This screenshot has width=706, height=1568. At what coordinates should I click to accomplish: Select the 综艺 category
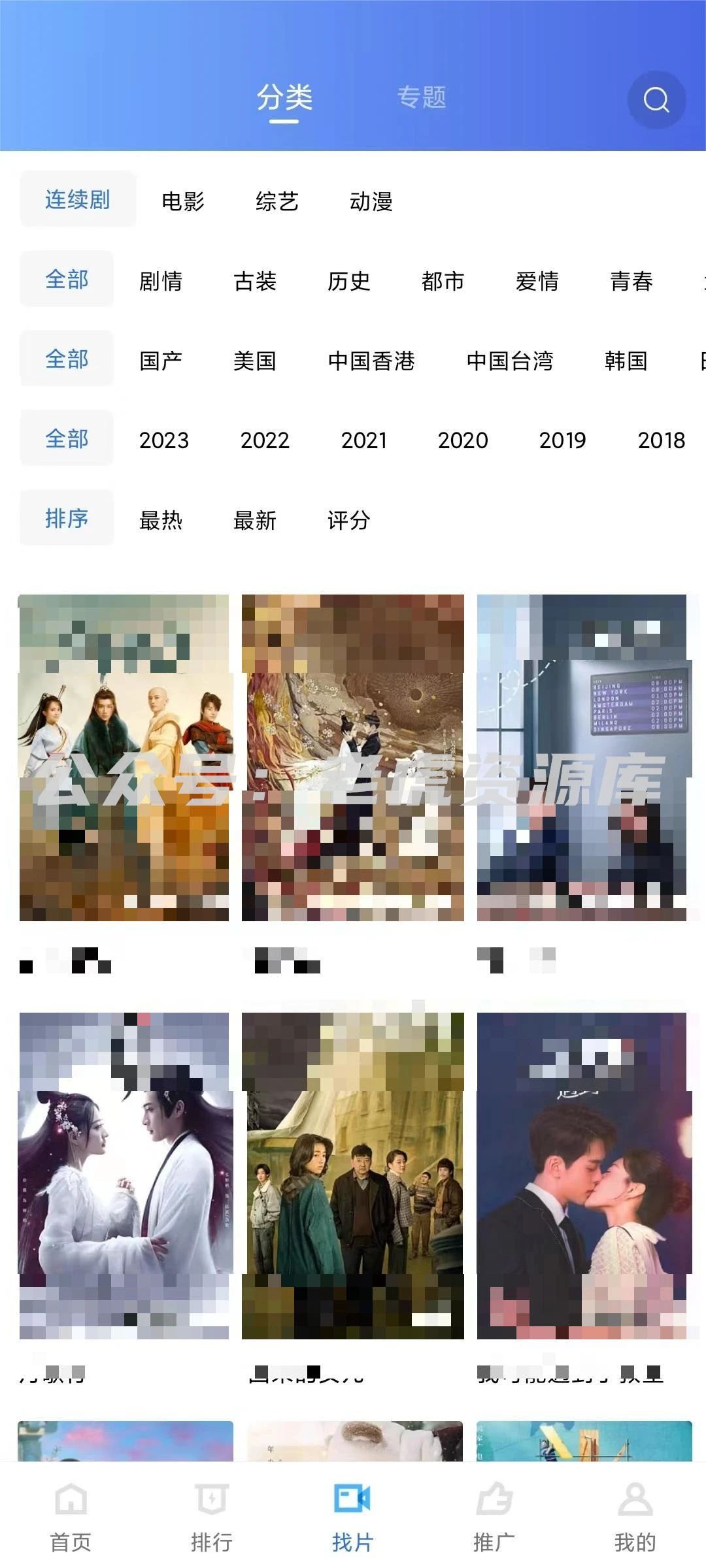coord(277,201)
